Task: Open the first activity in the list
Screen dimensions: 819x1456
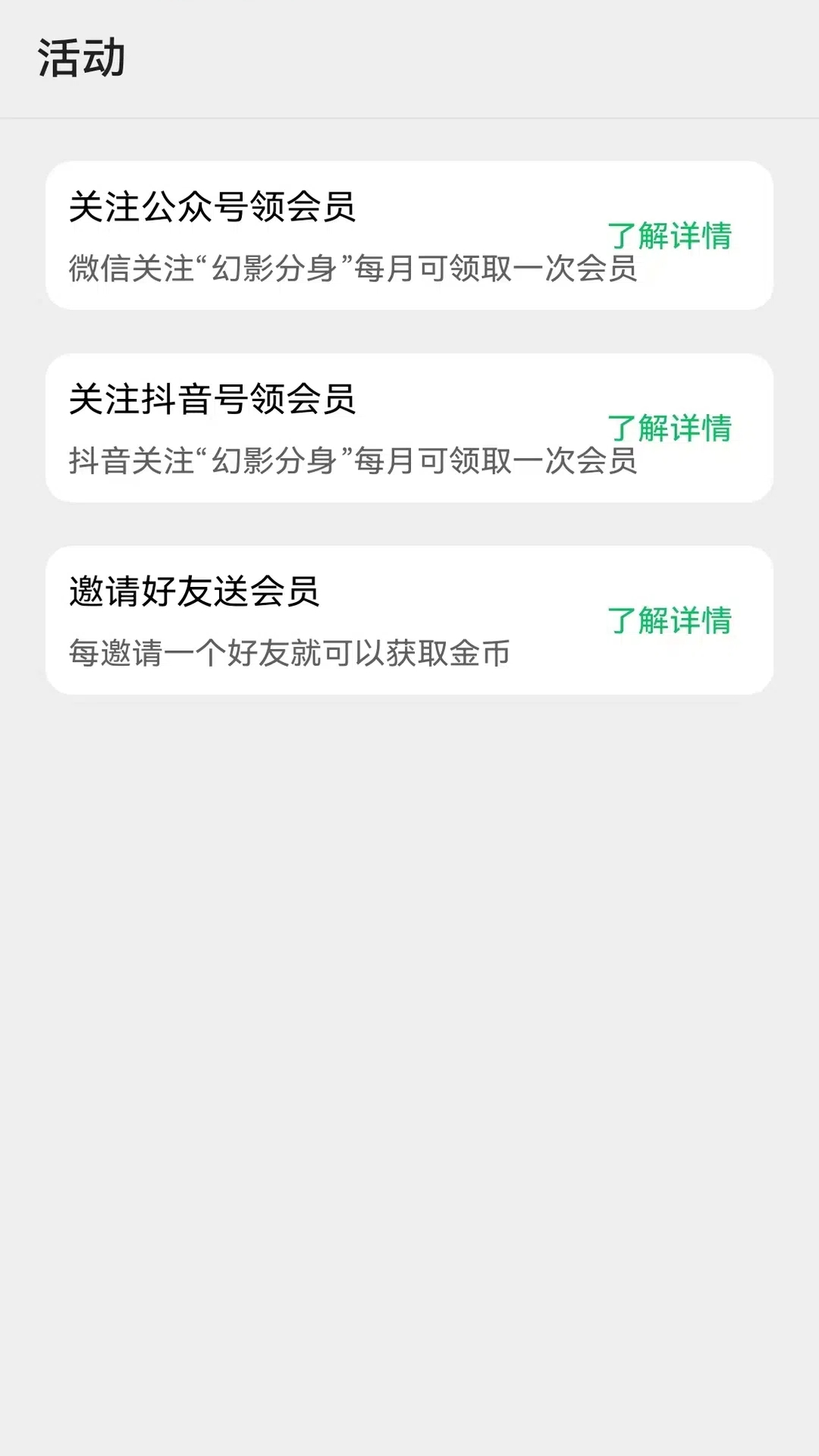Action: click(x=409, y=235)
